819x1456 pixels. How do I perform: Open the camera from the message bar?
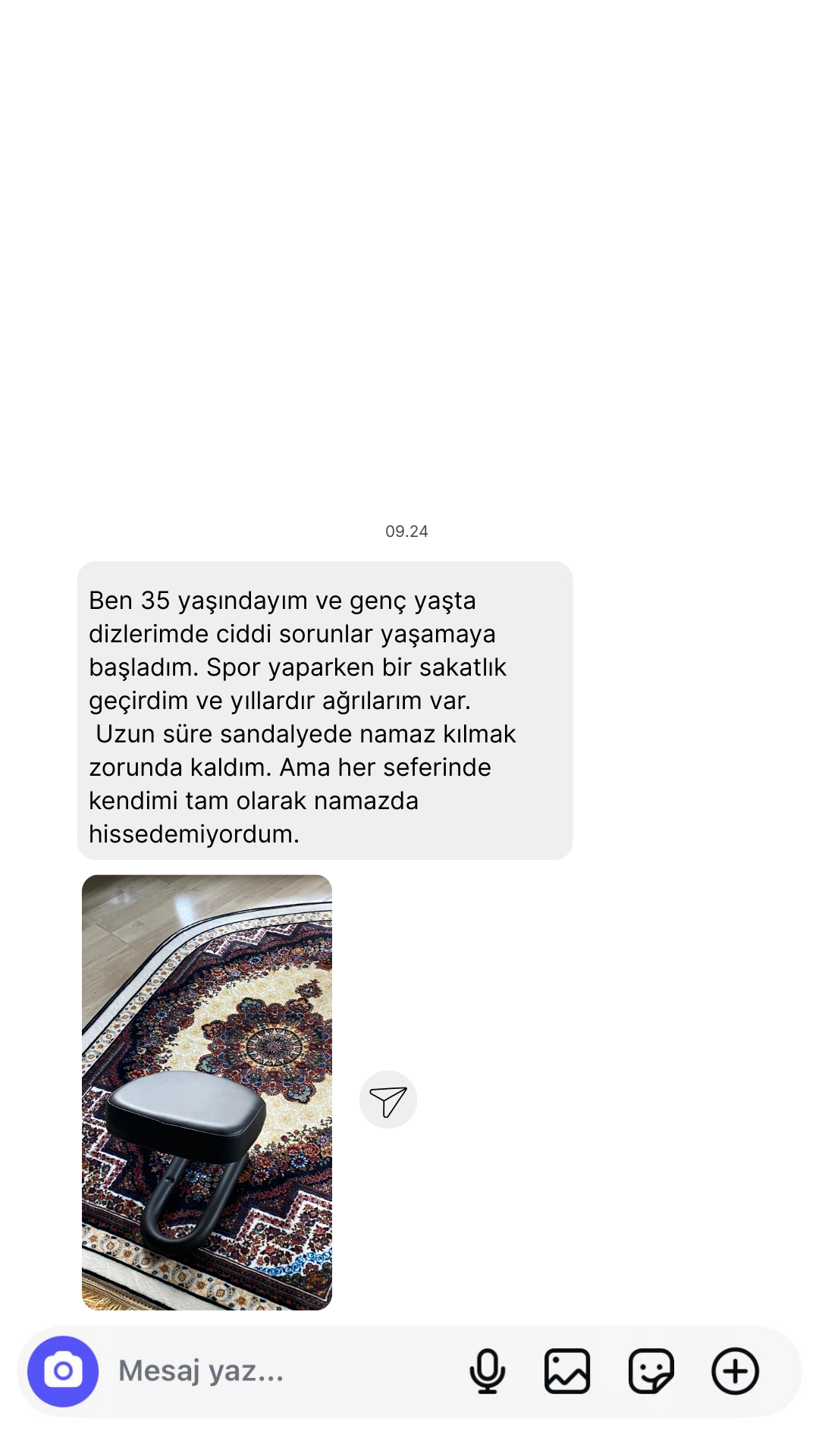(x=63, y=1371)
